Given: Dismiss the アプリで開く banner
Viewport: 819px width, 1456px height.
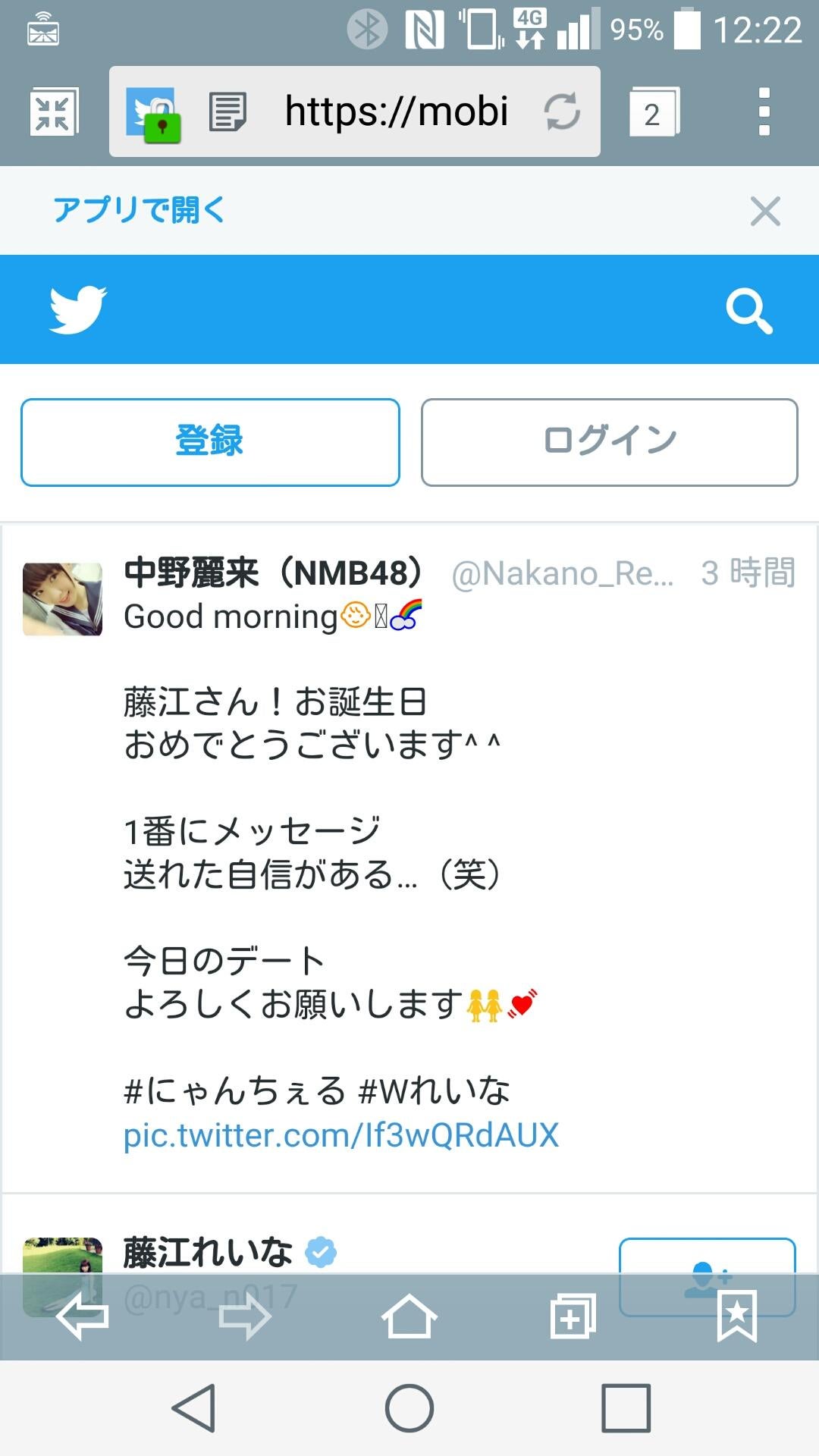Looking at the screenshot, I should click(x=765, y=211).
